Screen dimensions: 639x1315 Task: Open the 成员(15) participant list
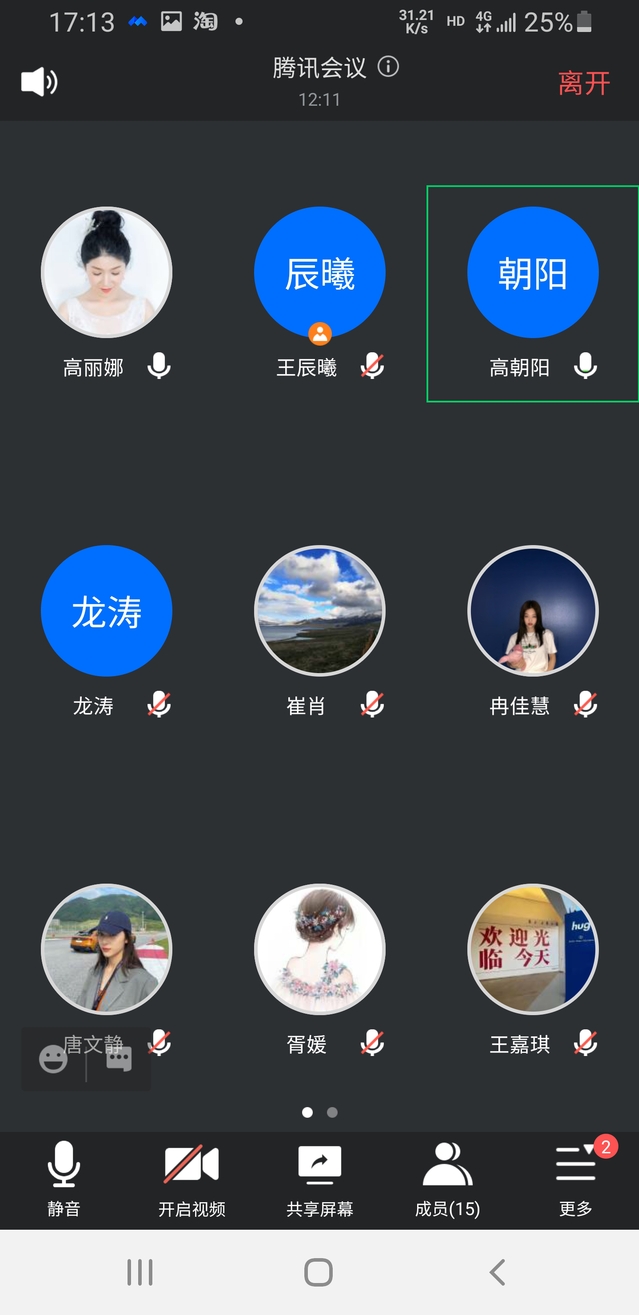[447, 1180]
